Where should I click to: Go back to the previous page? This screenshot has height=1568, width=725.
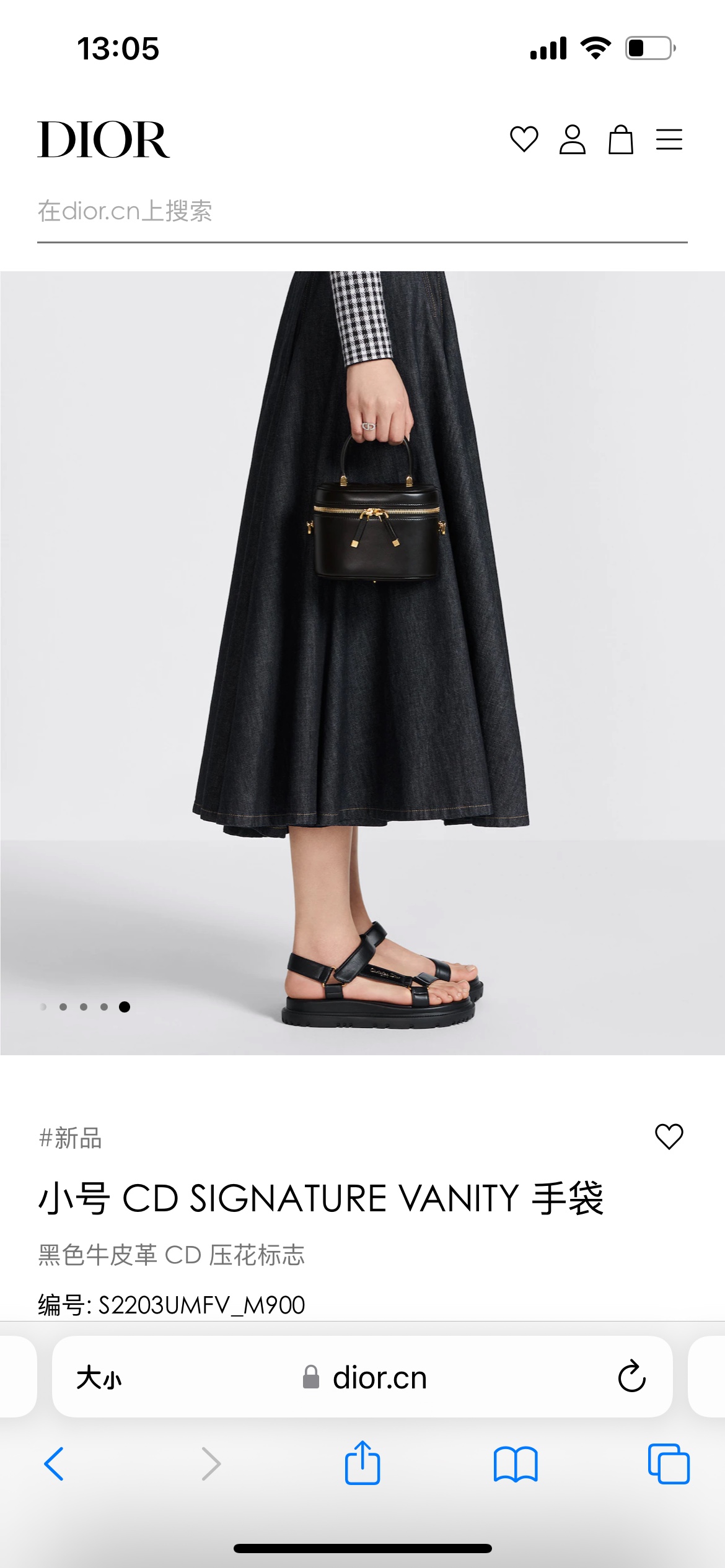click(x=55, y=1464)
